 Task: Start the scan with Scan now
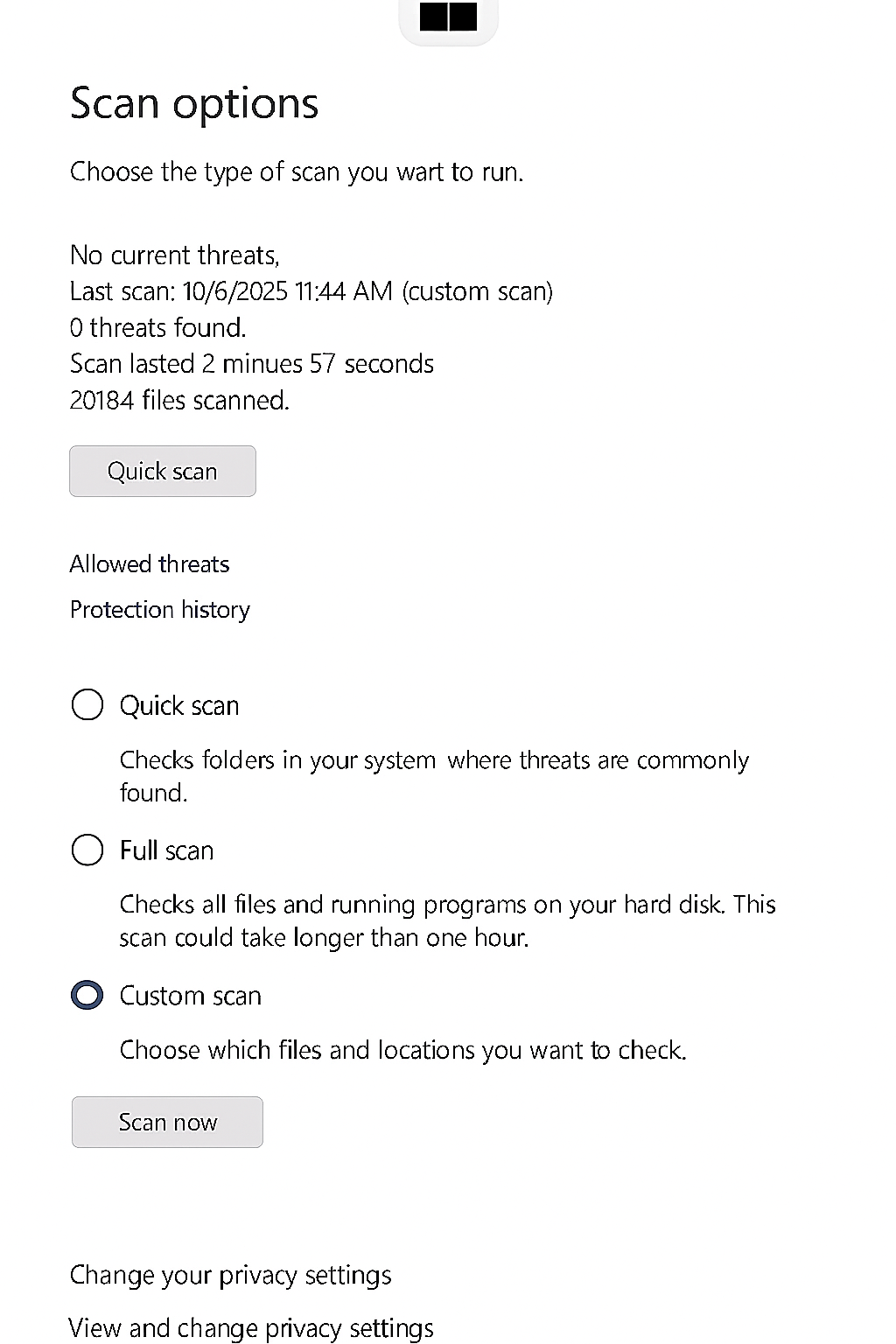[167, 1122]
